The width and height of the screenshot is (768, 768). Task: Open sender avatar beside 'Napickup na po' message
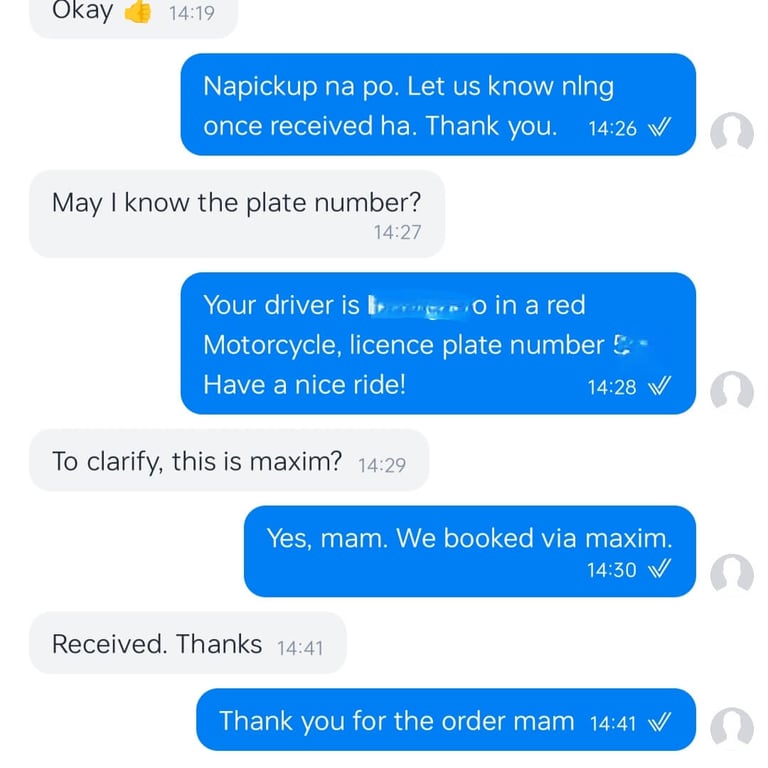click(731, 133)
